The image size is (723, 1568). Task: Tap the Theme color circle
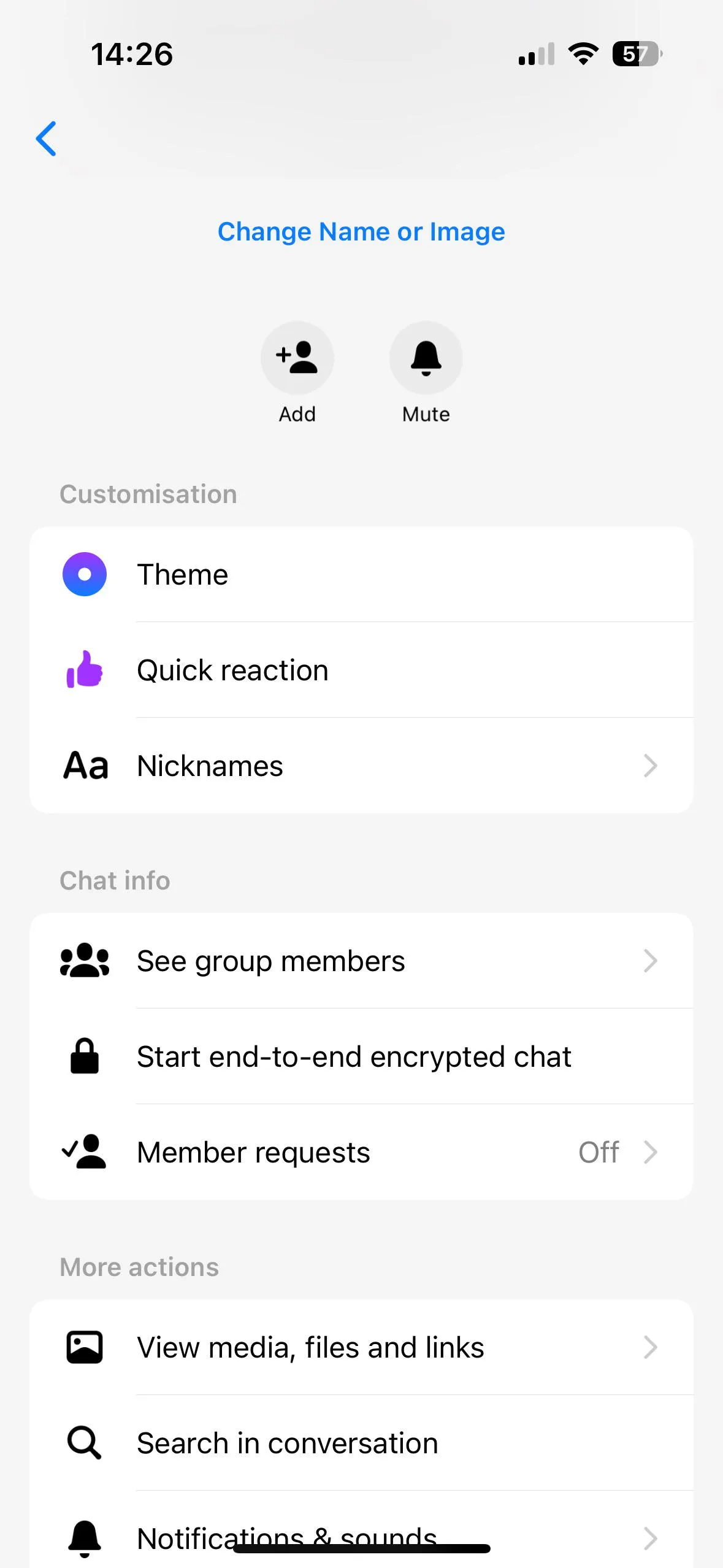[x=85, y=574]
